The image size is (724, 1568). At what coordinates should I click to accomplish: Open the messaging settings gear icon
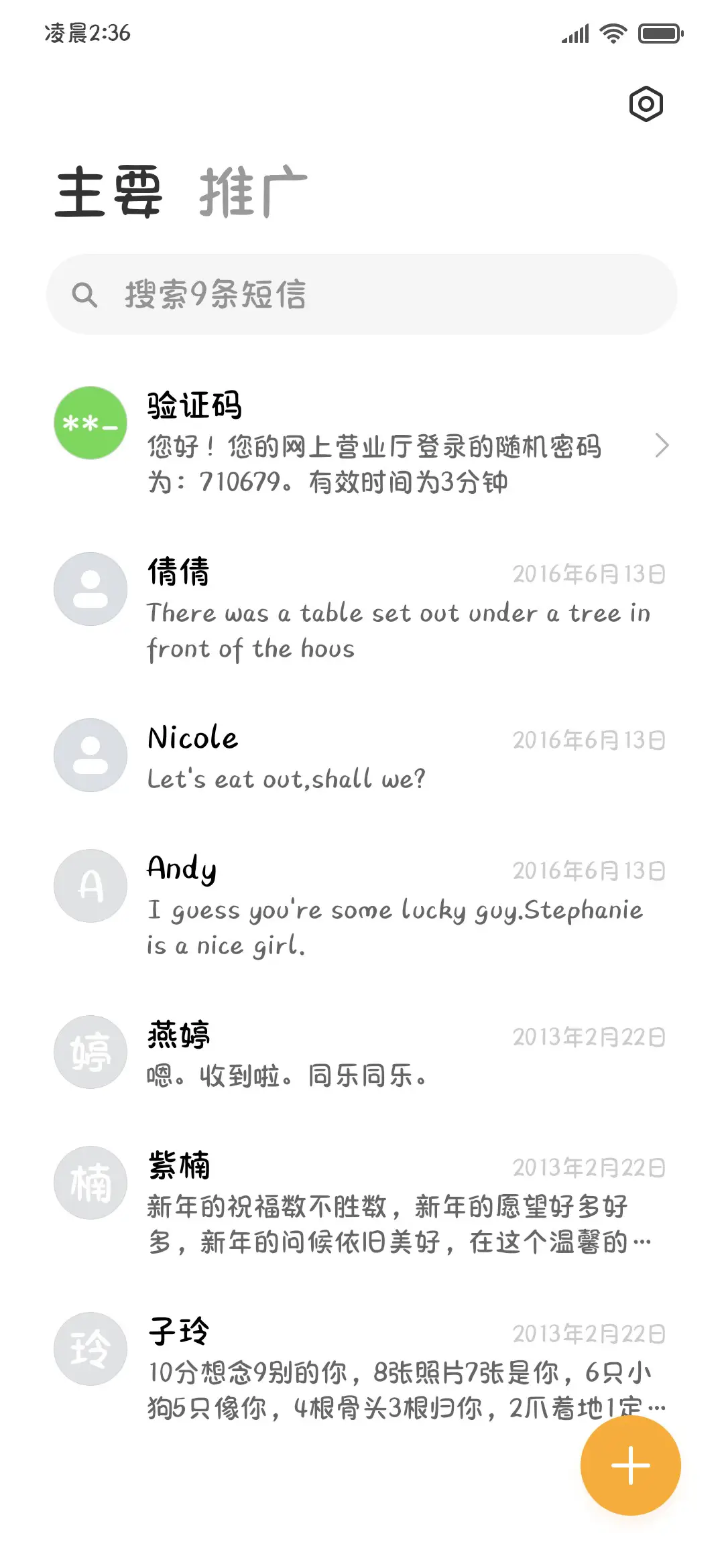[x=646, y=104]
